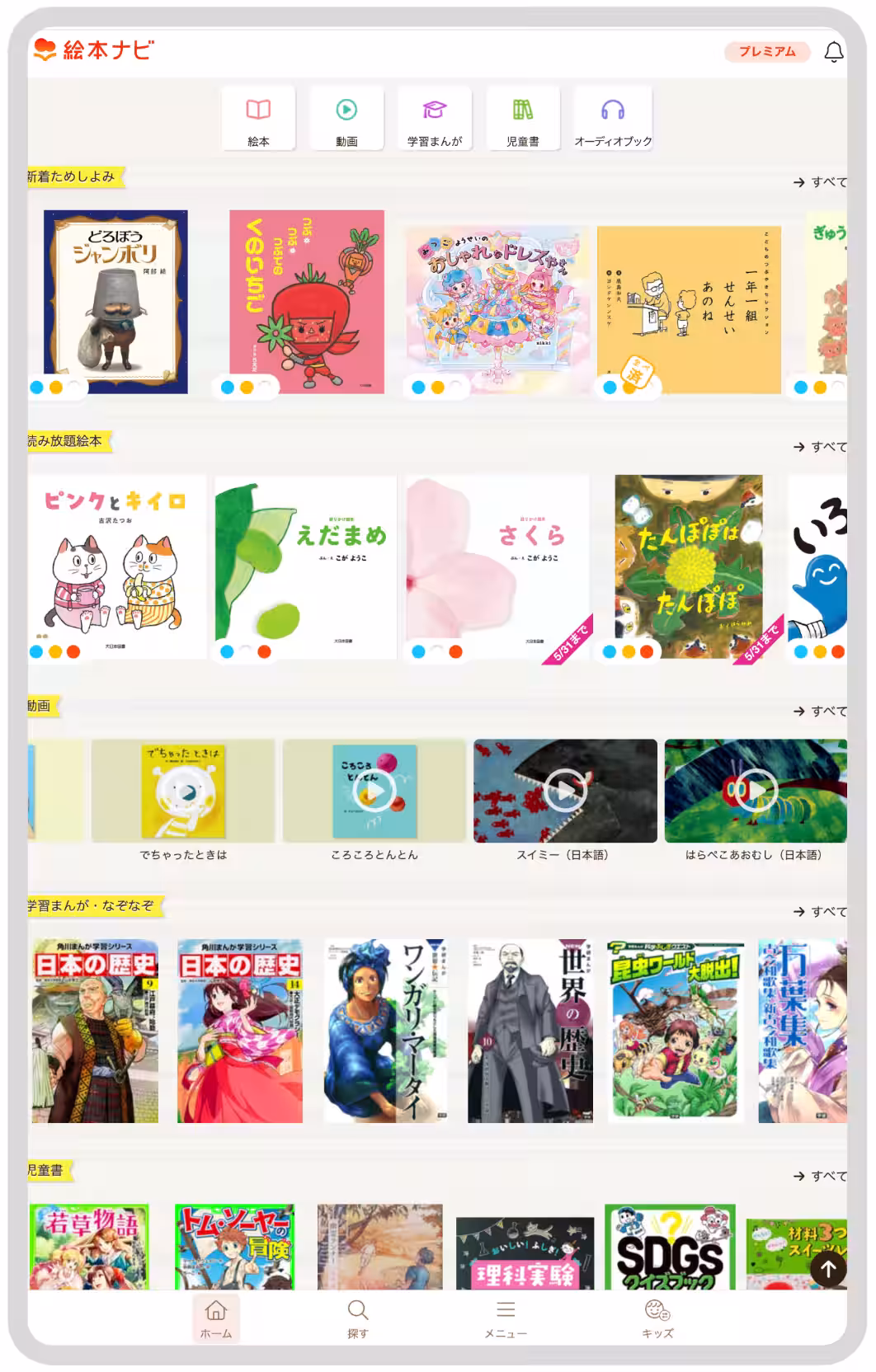Play the はらぺこあおむし (日本語) video
The width and height of the screenshot is (876, 1372).
756,790
